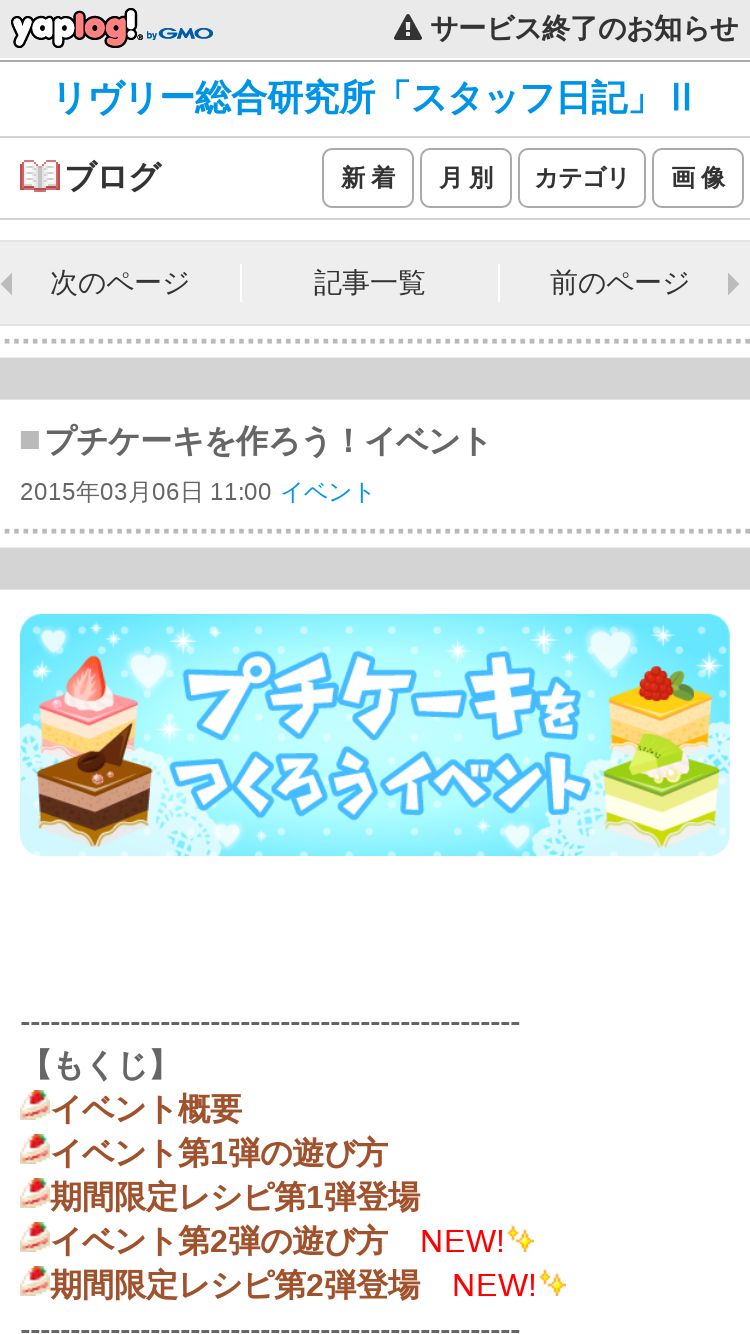Viewport: 750px width, 1334px height.
Task: Jump to イベント第2弾の遊び方
Action: point(218,1240)
